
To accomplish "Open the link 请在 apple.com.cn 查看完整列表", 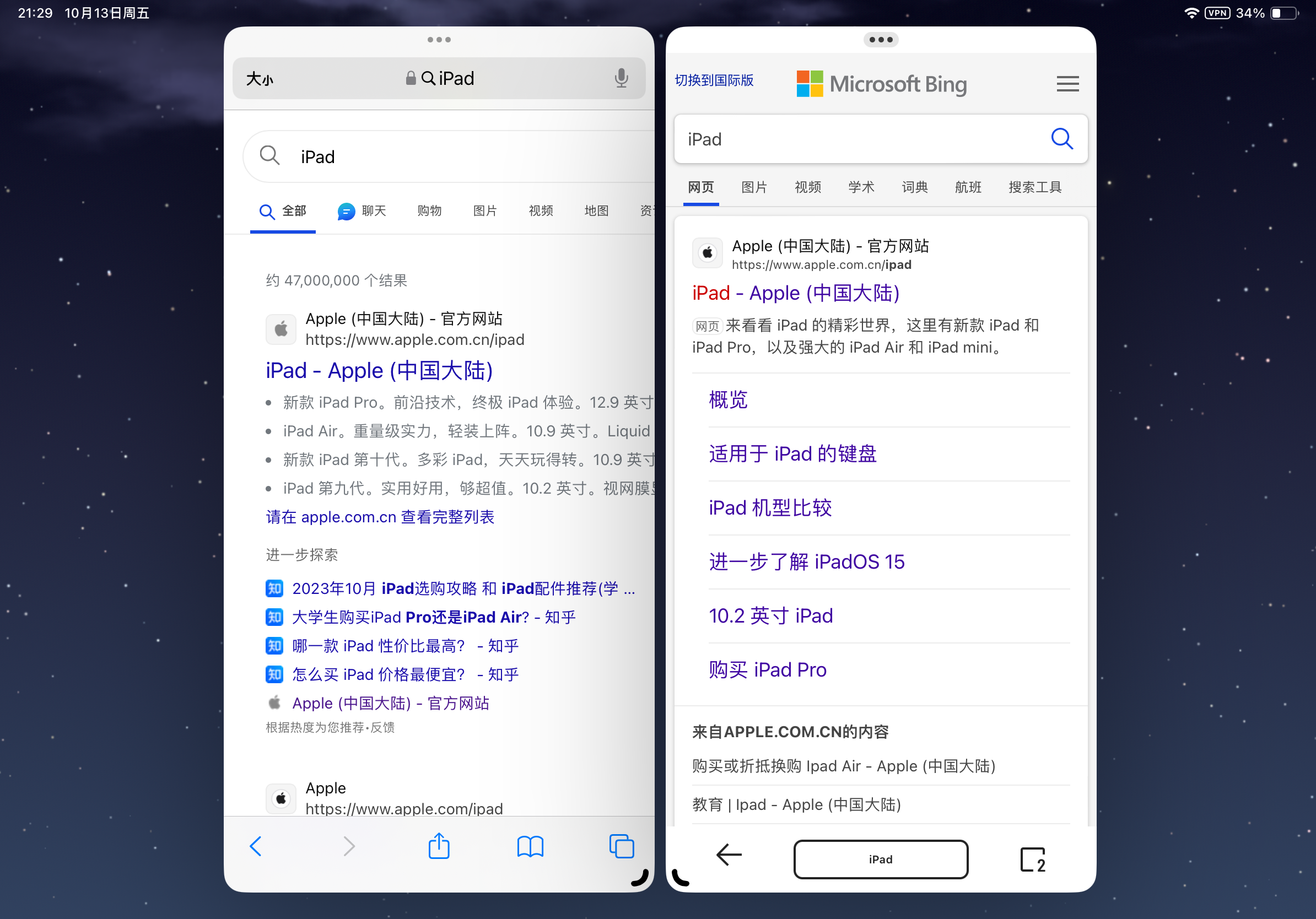I will [380, 517].
